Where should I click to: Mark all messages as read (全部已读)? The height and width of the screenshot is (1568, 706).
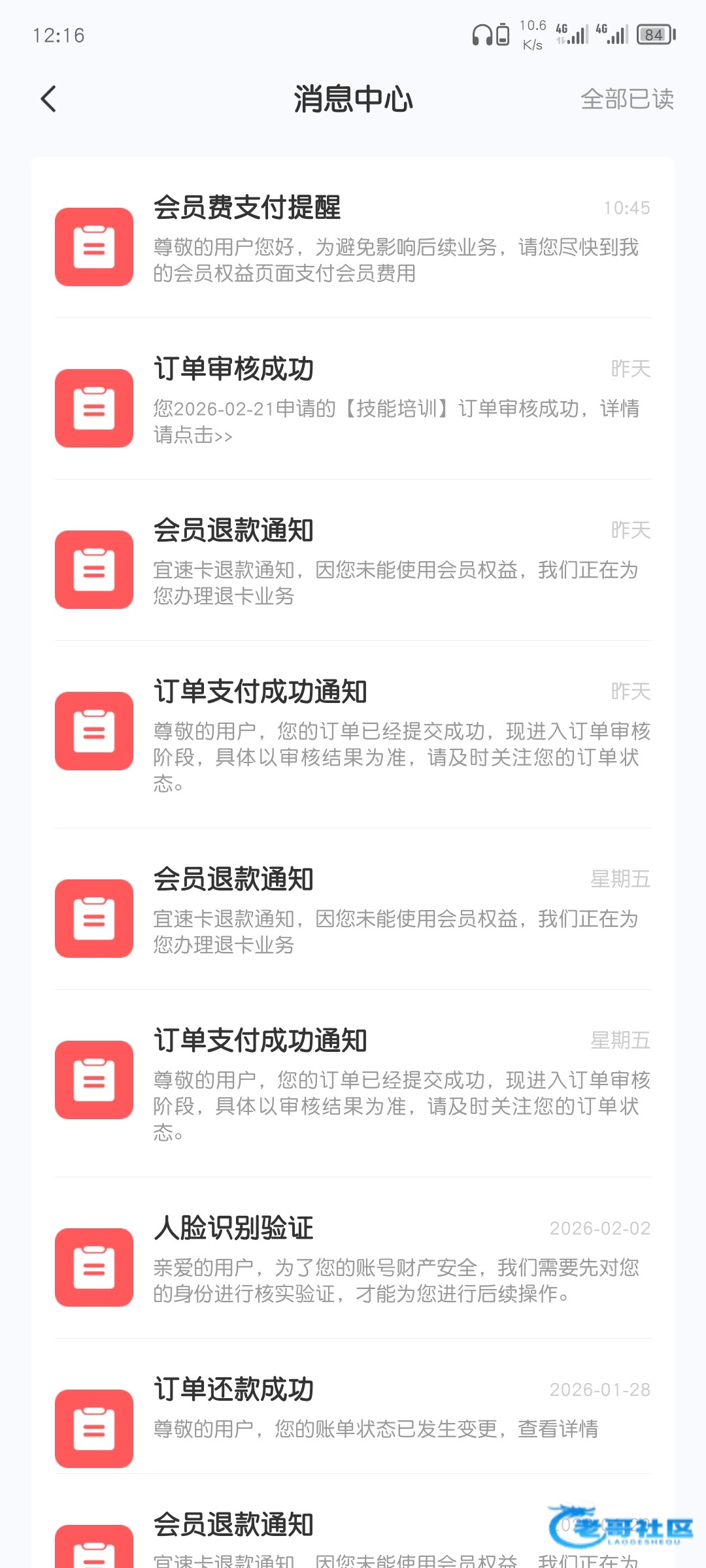click(x=626, y=99)
